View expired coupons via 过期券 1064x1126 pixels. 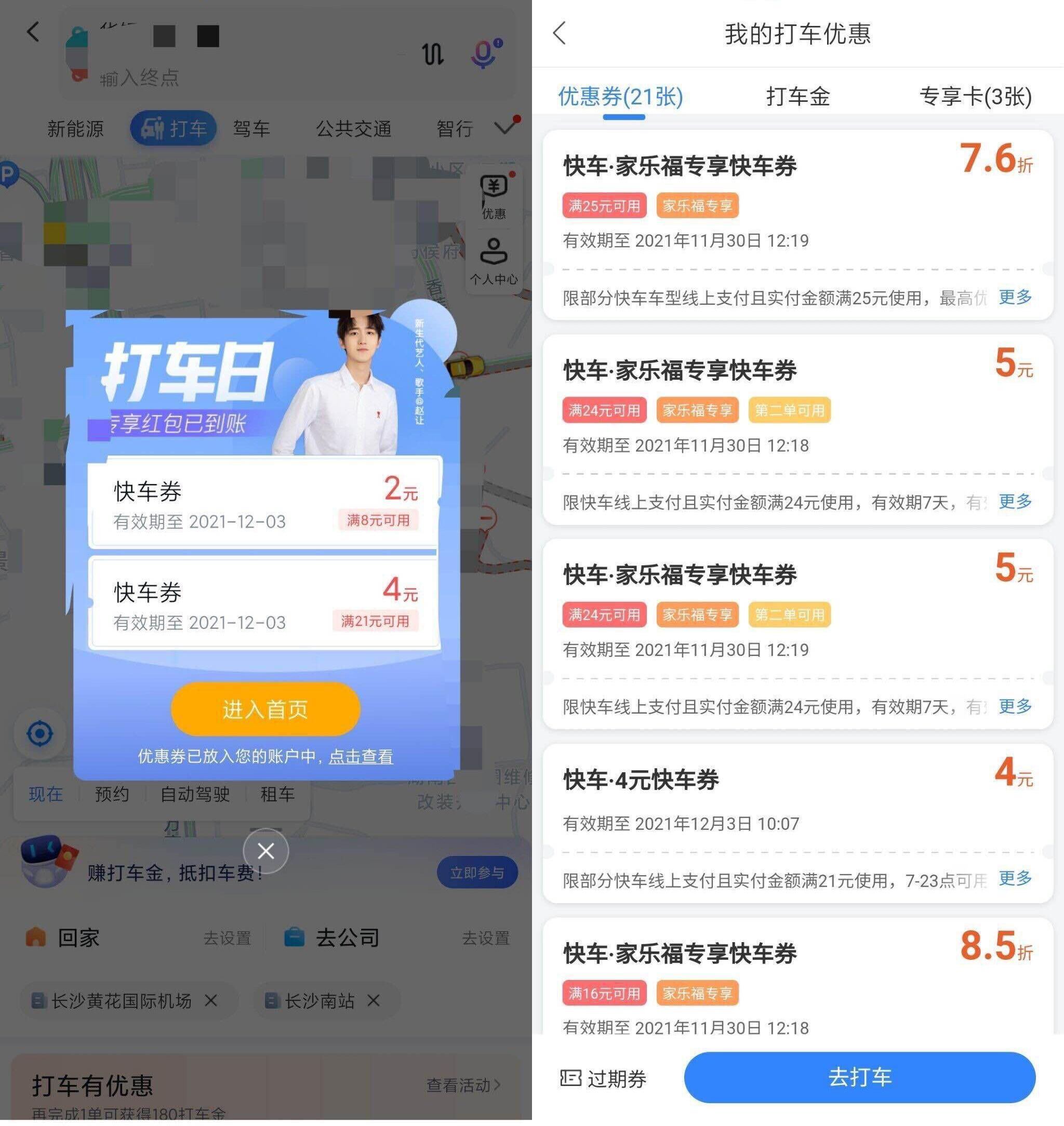(x=604, y=1078)
